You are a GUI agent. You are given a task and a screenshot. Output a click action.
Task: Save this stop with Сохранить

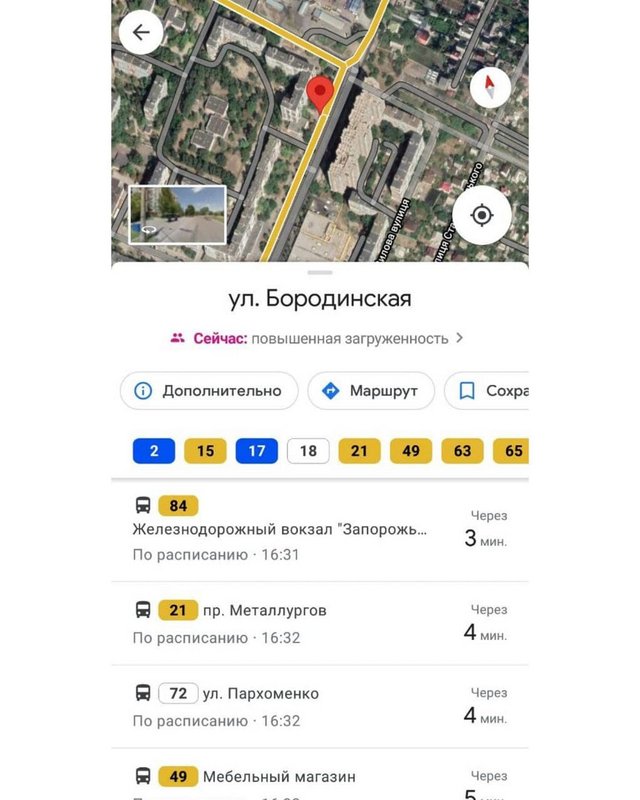point(488,391)
